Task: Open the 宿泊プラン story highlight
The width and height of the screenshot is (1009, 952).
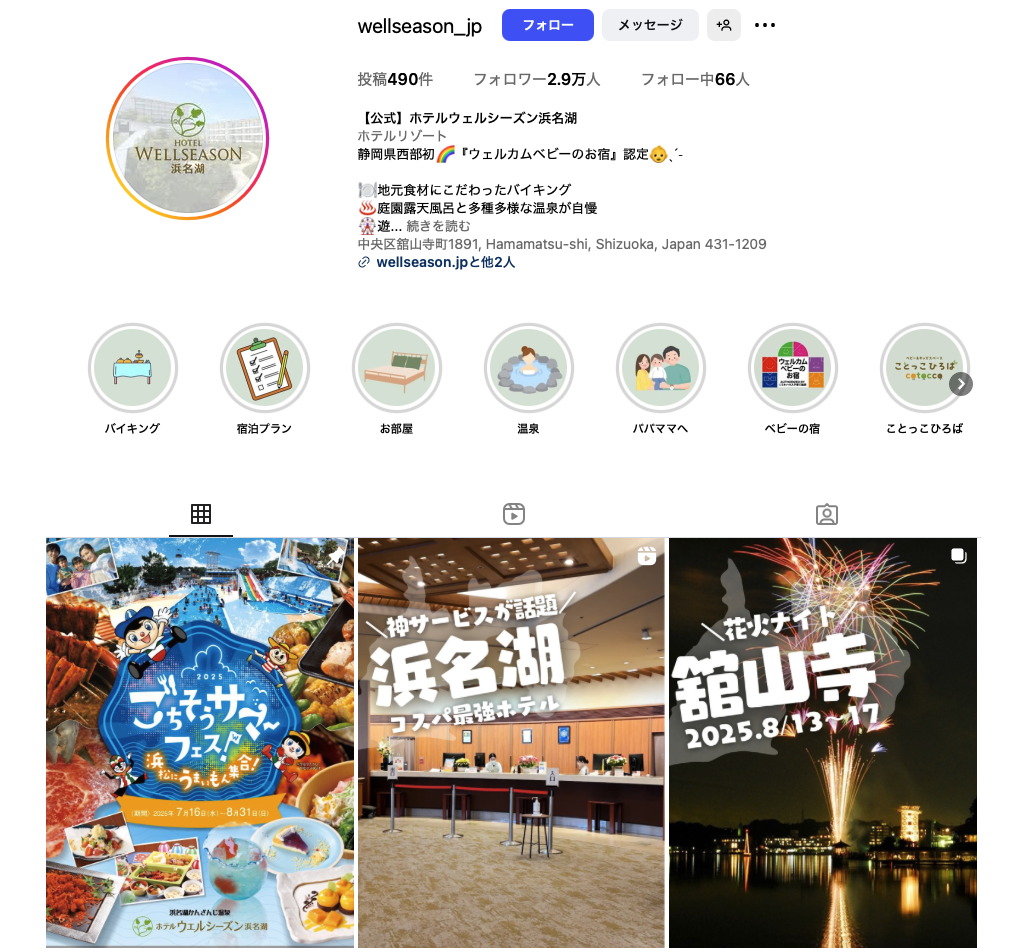Action: [264, 368]
